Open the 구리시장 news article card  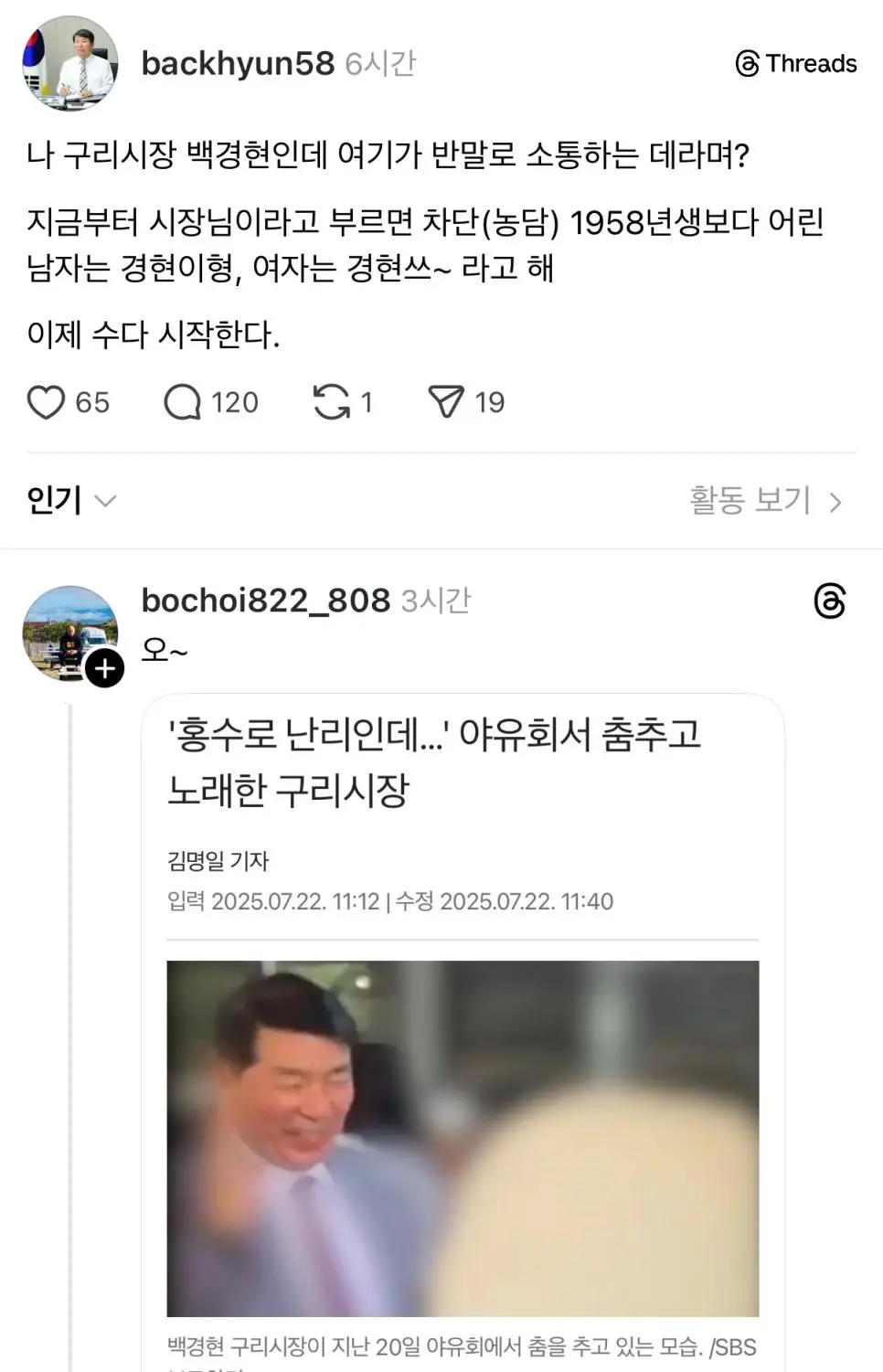coord(463,1005)
